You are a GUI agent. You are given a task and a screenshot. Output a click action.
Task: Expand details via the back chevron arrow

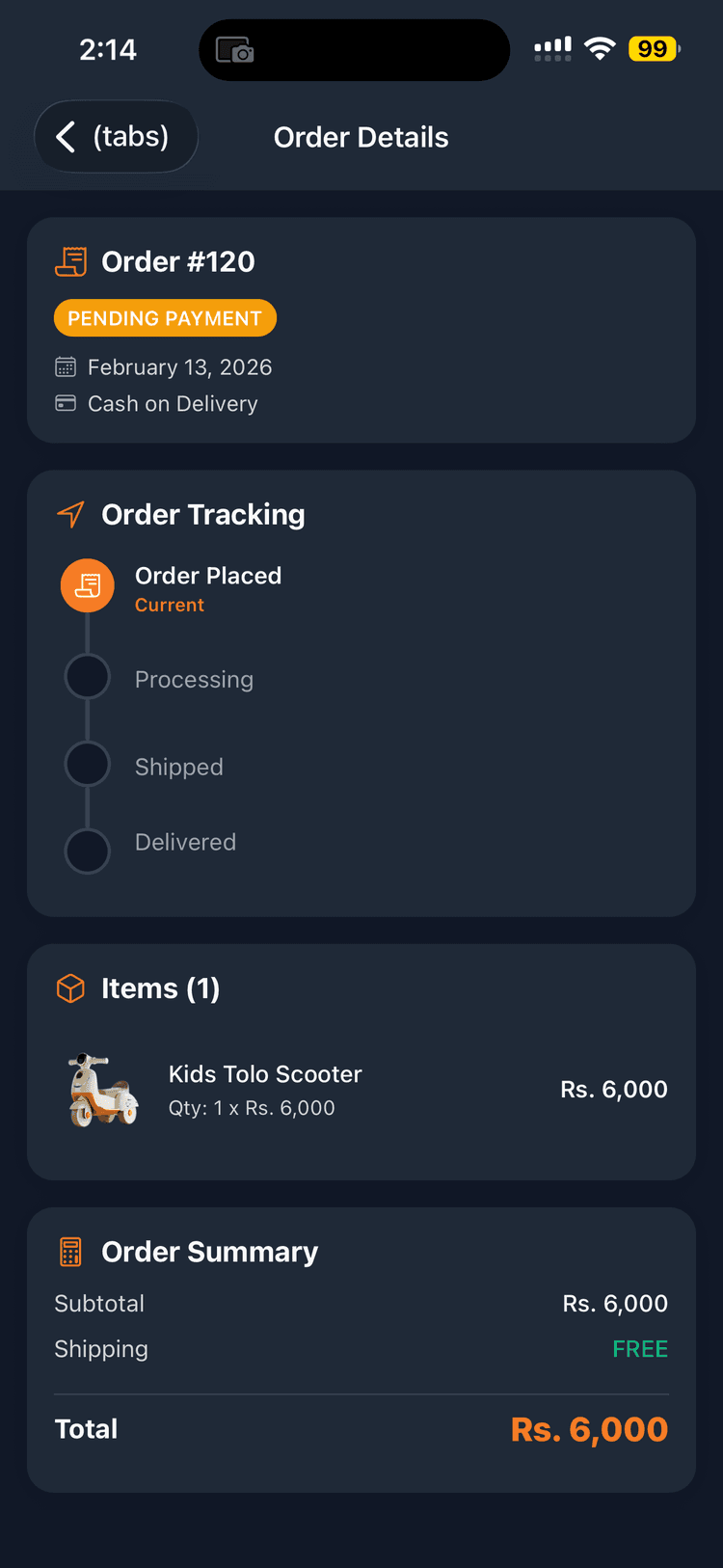pos(65,137)
